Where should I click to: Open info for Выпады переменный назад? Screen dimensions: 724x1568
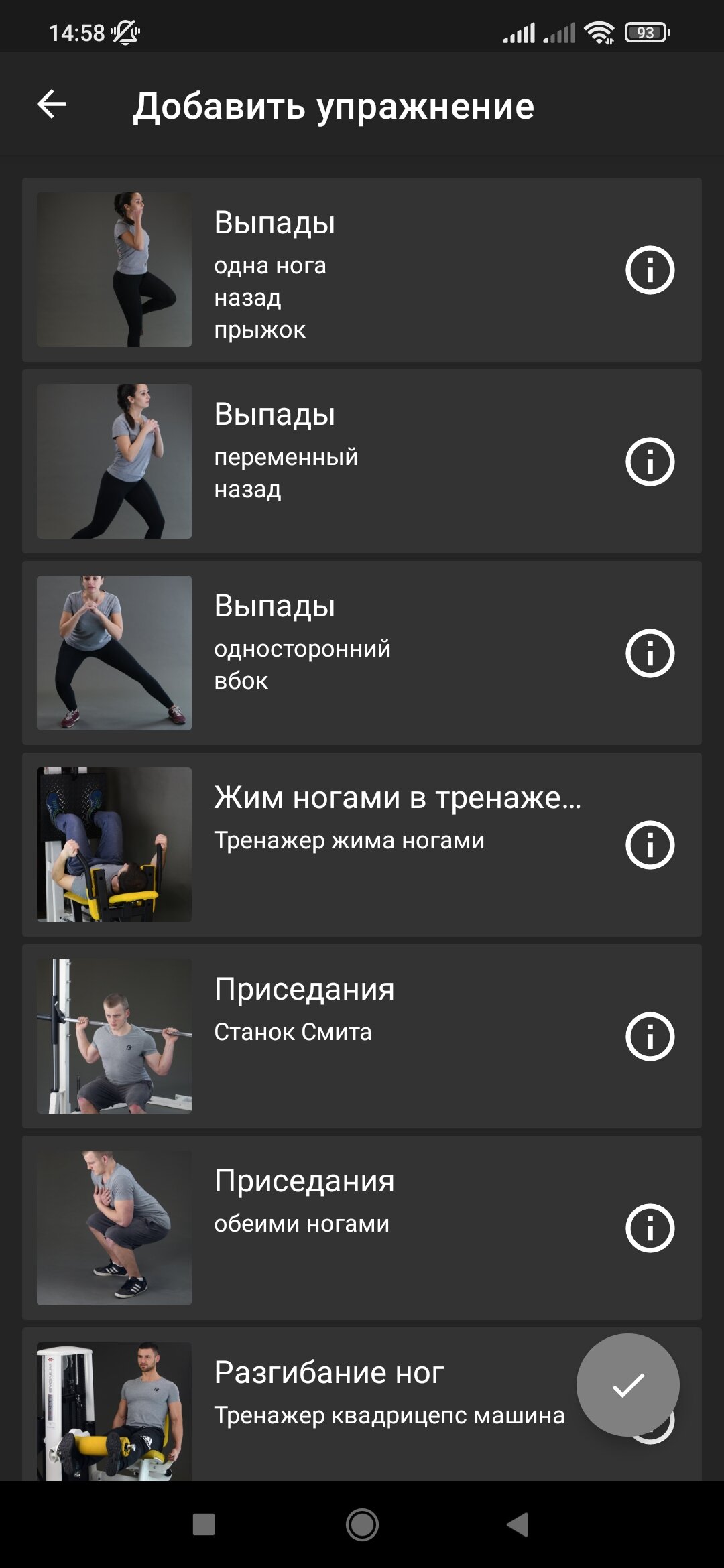[x=650, y=462]
